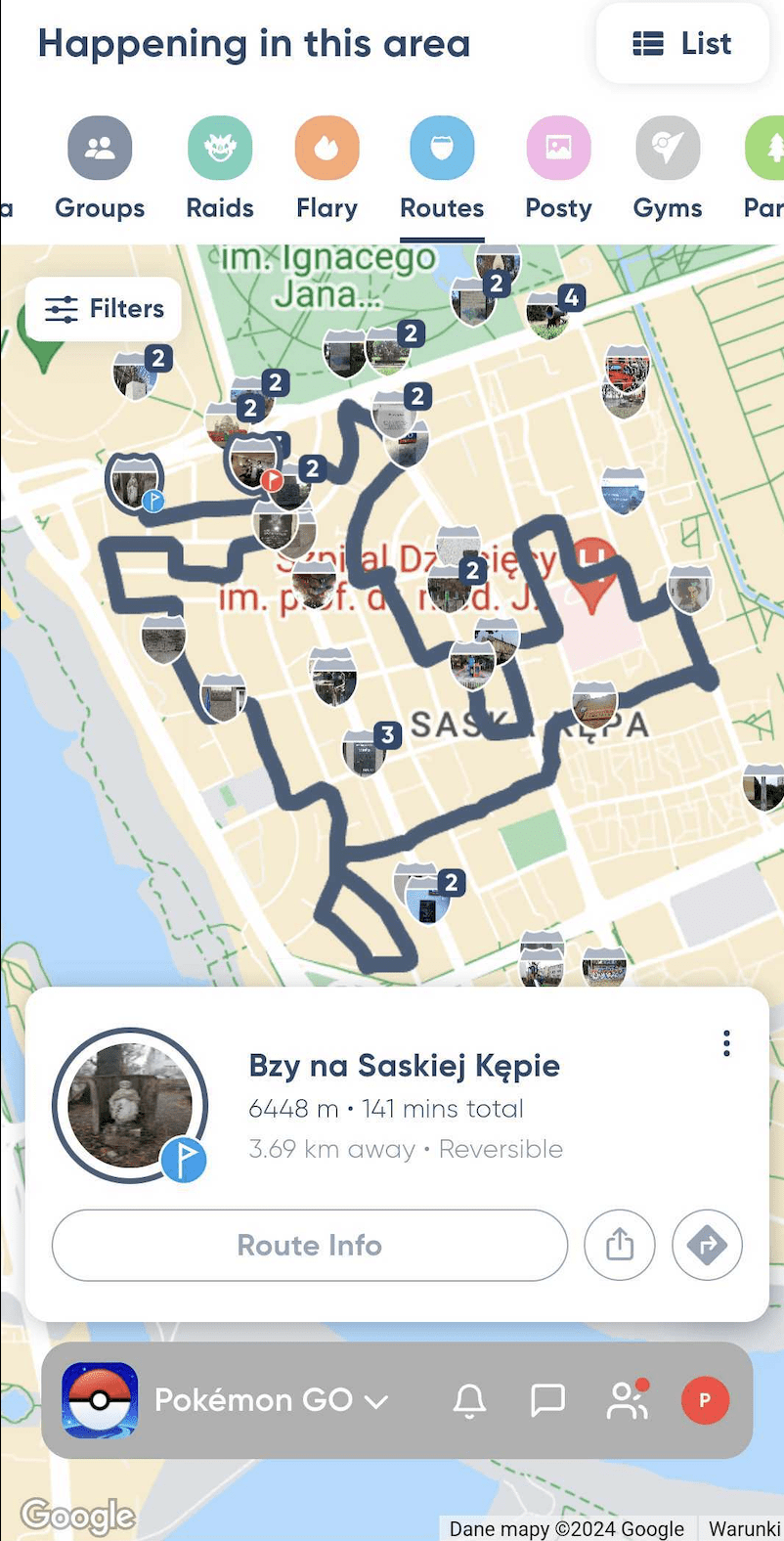The width and height of the screenshot is (784, 1541).
Task: Open your profile avatar P
Action: click(x=705, y=1400)
